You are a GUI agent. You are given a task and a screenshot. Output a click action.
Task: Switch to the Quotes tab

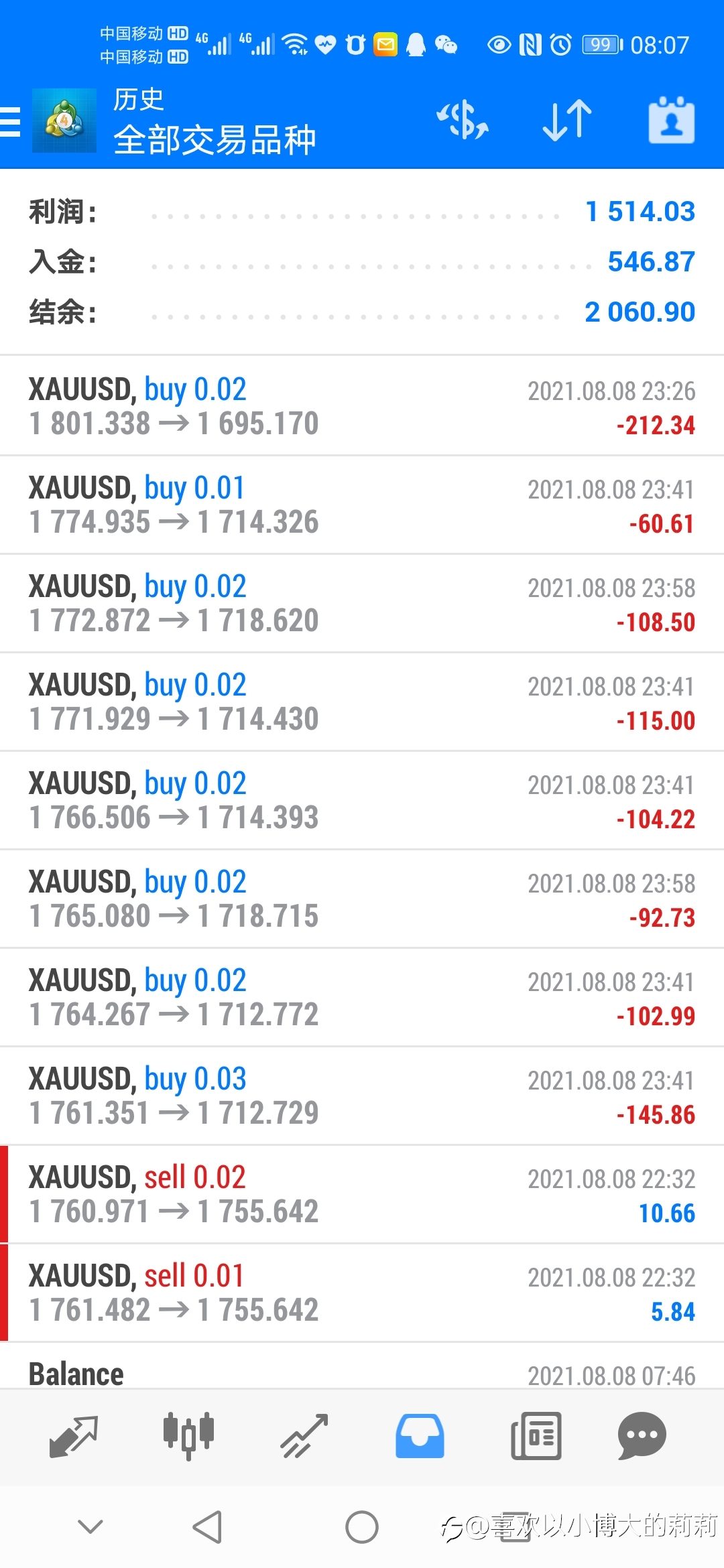pyautogui.click(x=74, y=1436)
